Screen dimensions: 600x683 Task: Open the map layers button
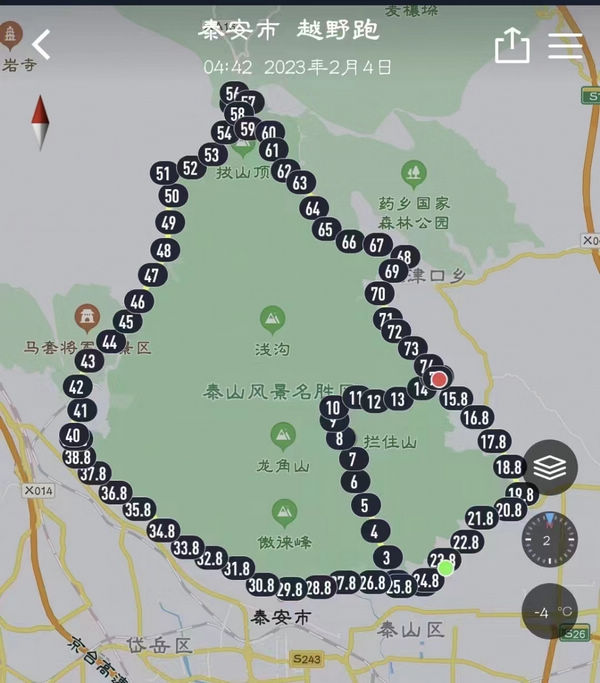pos(550,467)
